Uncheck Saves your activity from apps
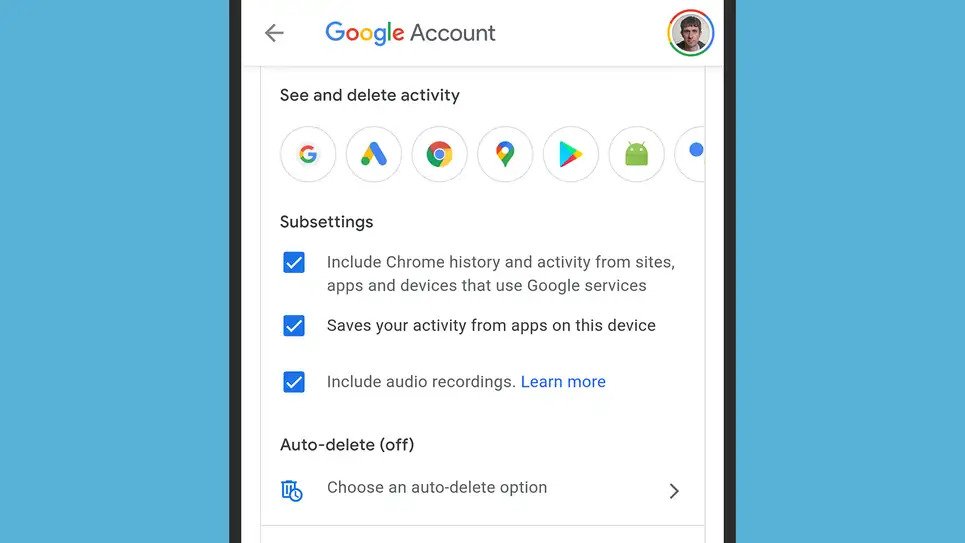The image size is (965, 543). coord(294,326)
